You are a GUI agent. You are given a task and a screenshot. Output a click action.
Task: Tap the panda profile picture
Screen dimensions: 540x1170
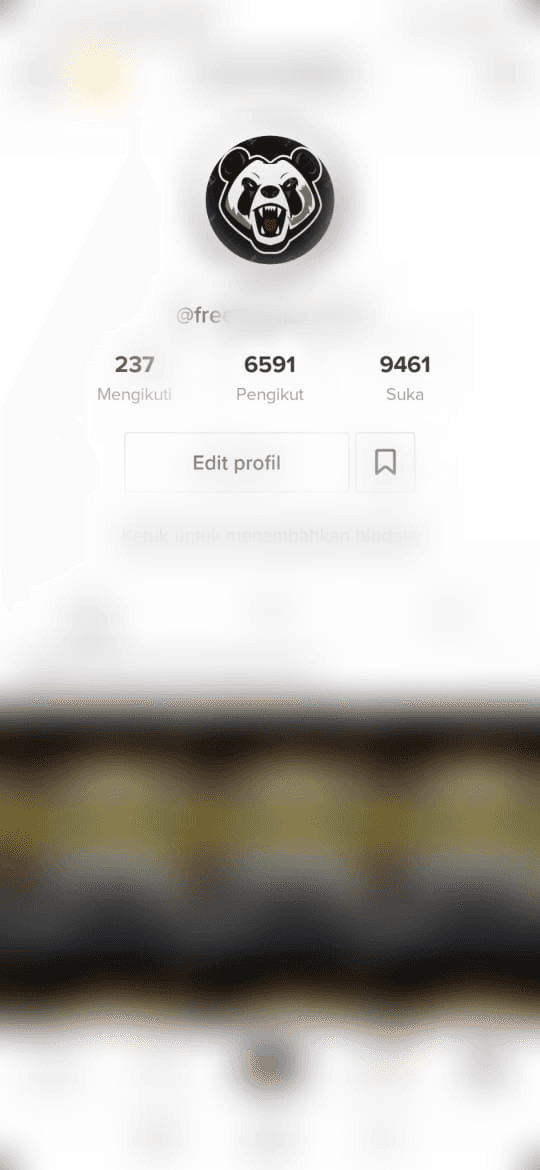pyautogui.click(x=270, y=199)
